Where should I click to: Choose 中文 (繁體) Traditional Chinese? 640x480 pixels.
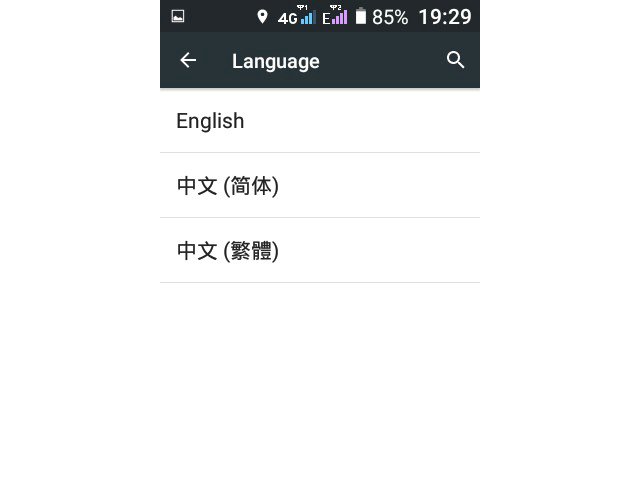319,251
